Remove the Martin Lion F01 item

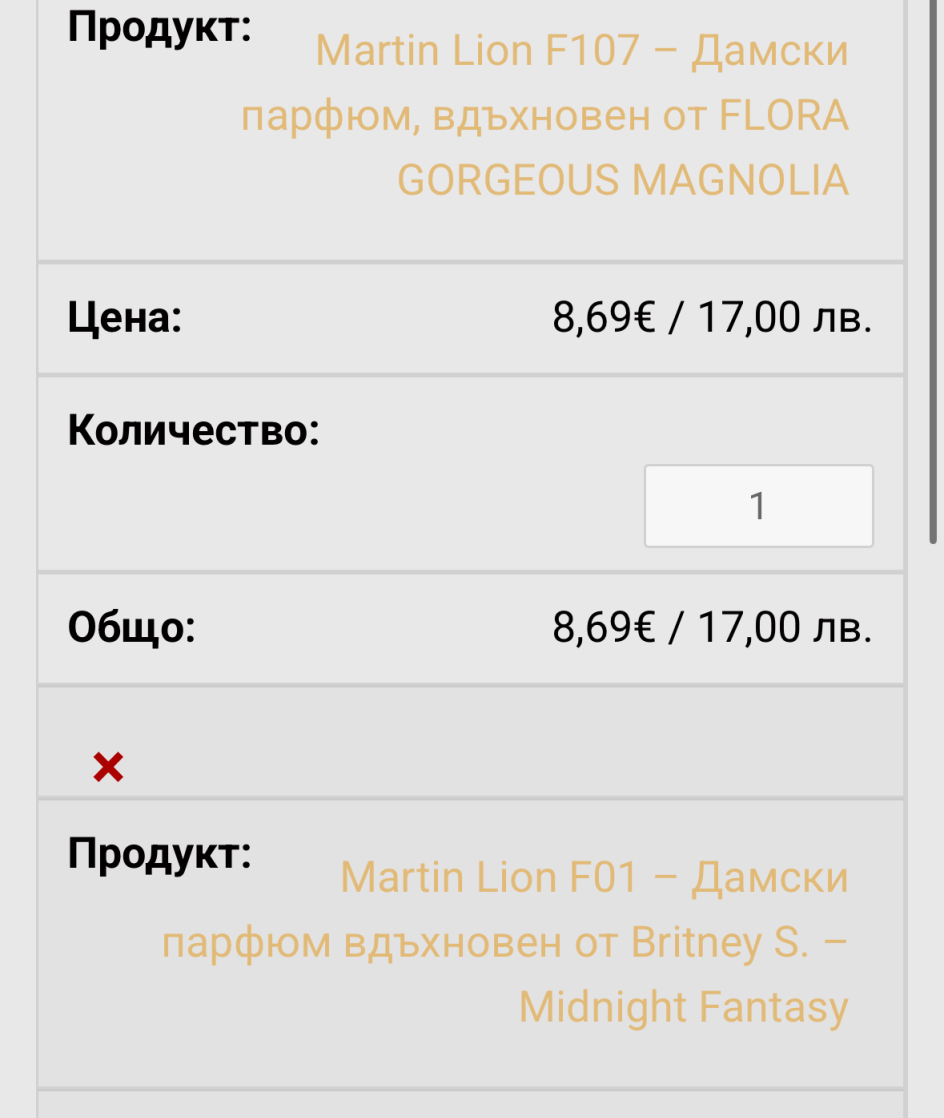[108, 768]
